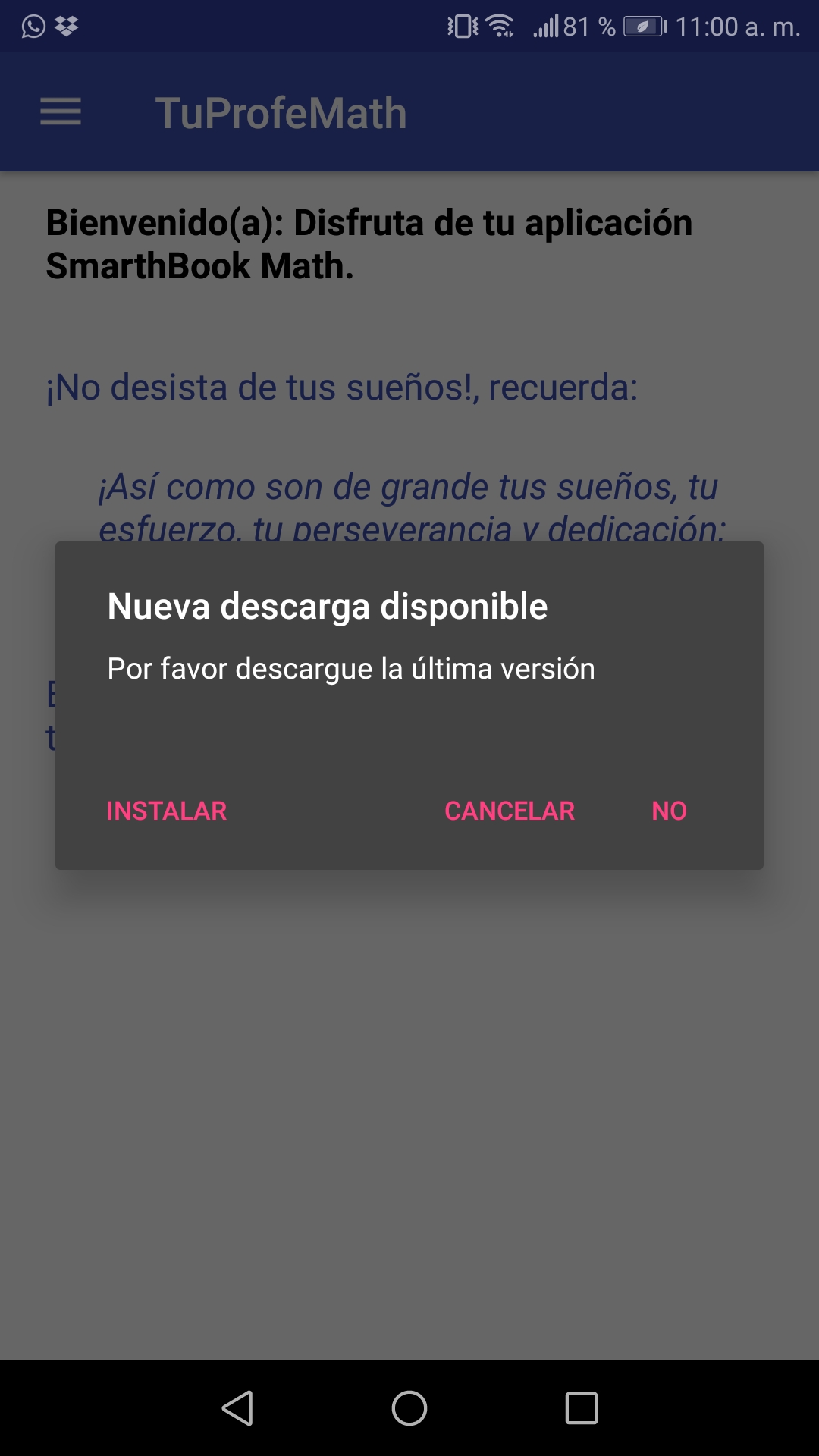Tap INSTALAR to download the latest version

click(166, 811)
